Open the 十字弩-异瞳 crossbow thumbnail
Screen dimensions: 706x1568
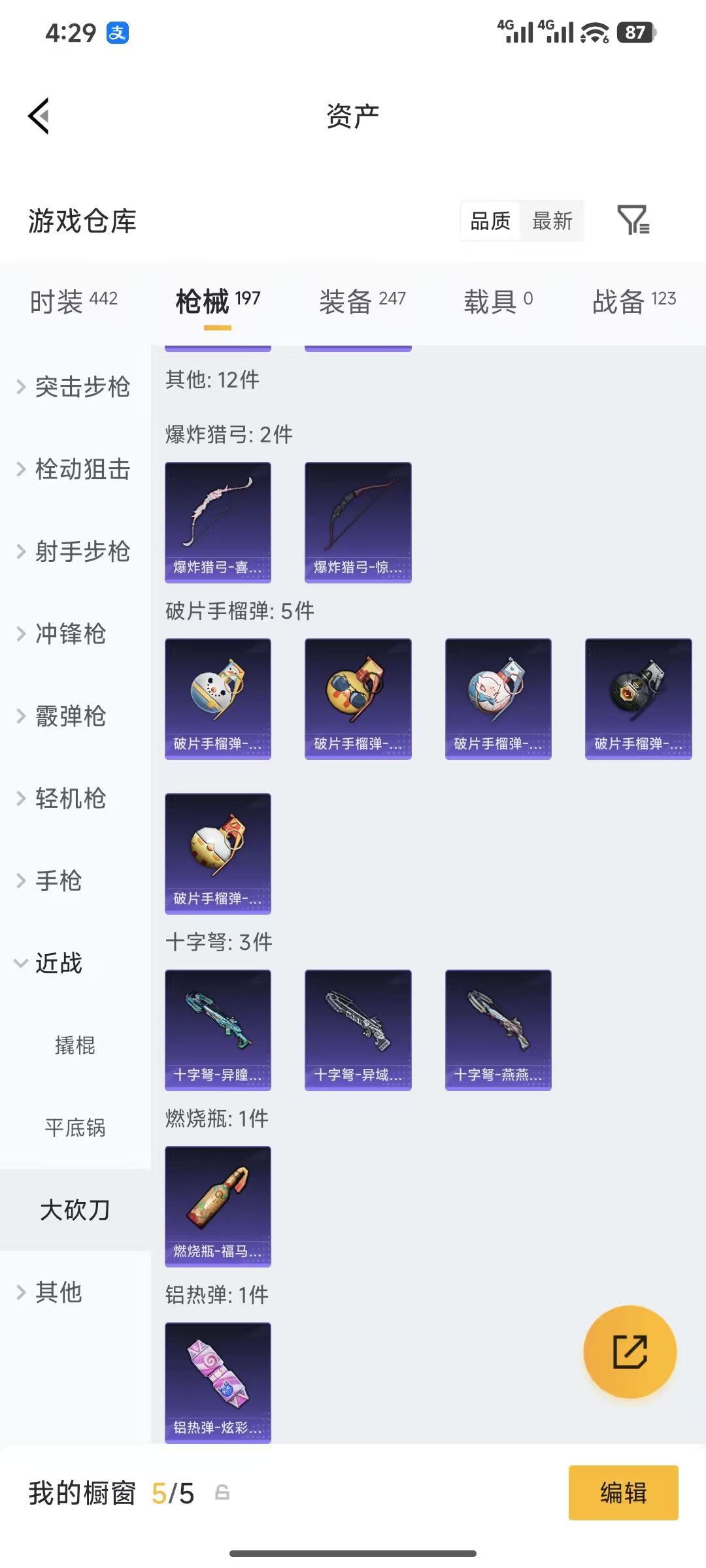218,1030
